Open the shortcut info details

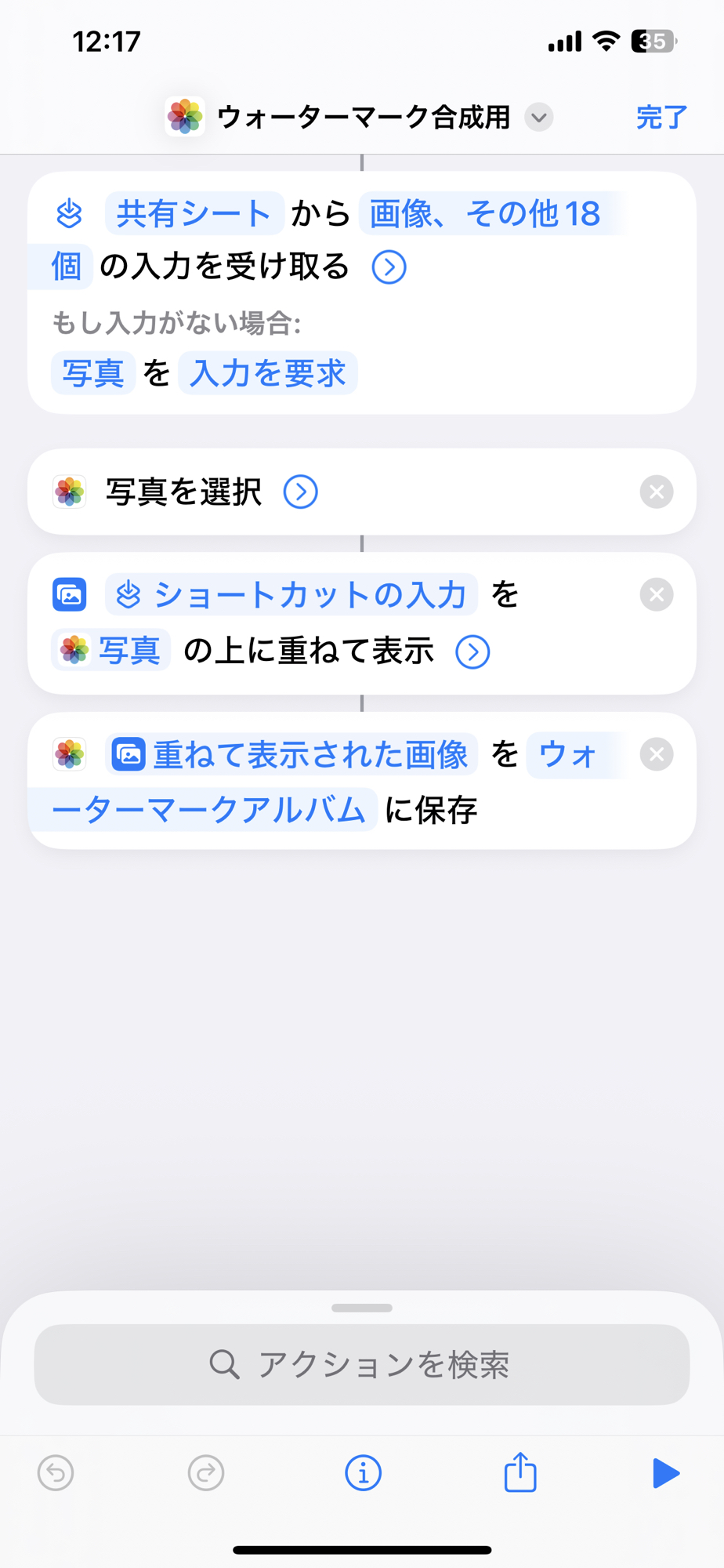(363, 1473)
